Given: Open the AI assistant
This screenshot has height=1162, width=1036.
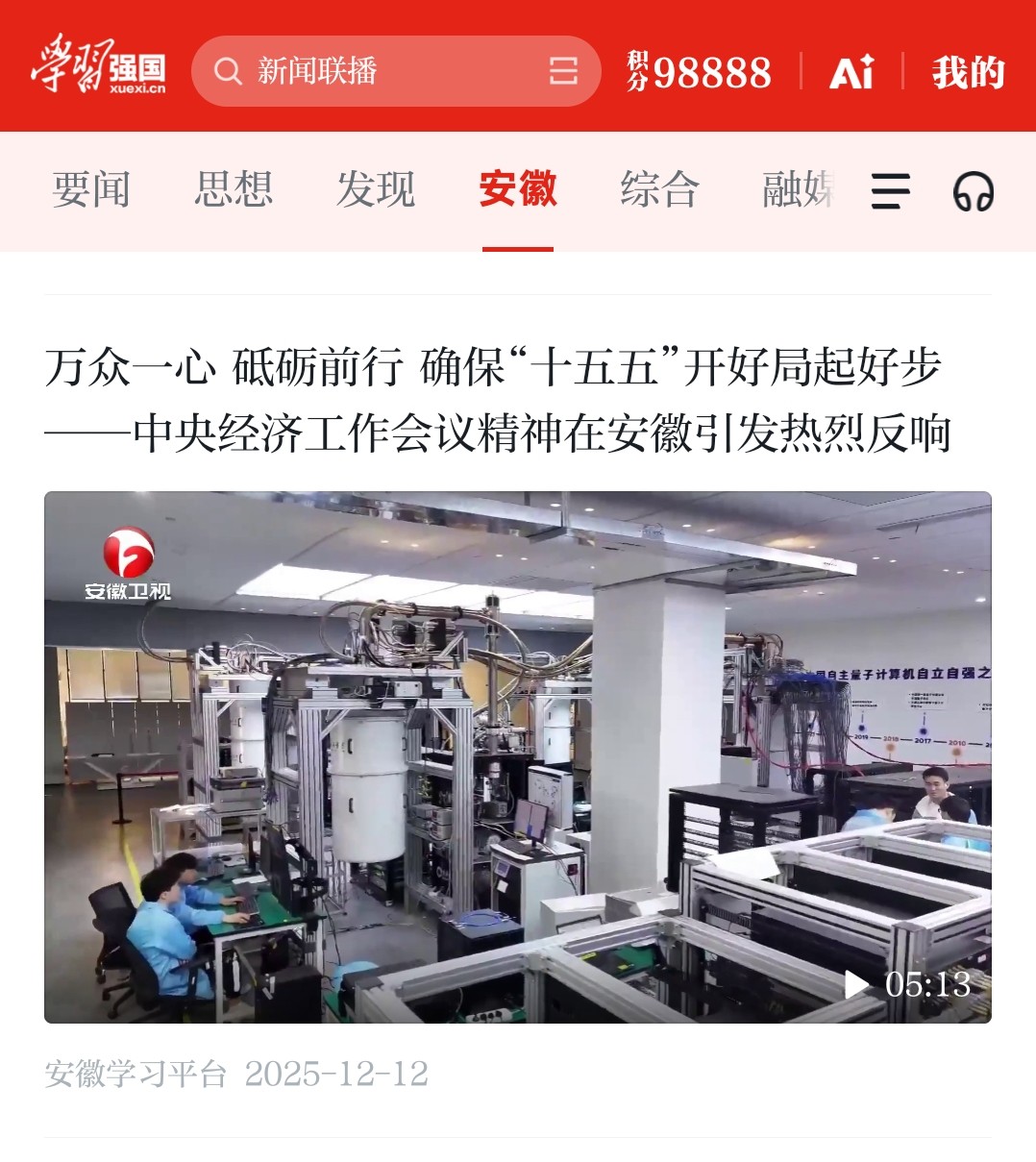Looking at the screenshot, I should (x=851, y=72).
